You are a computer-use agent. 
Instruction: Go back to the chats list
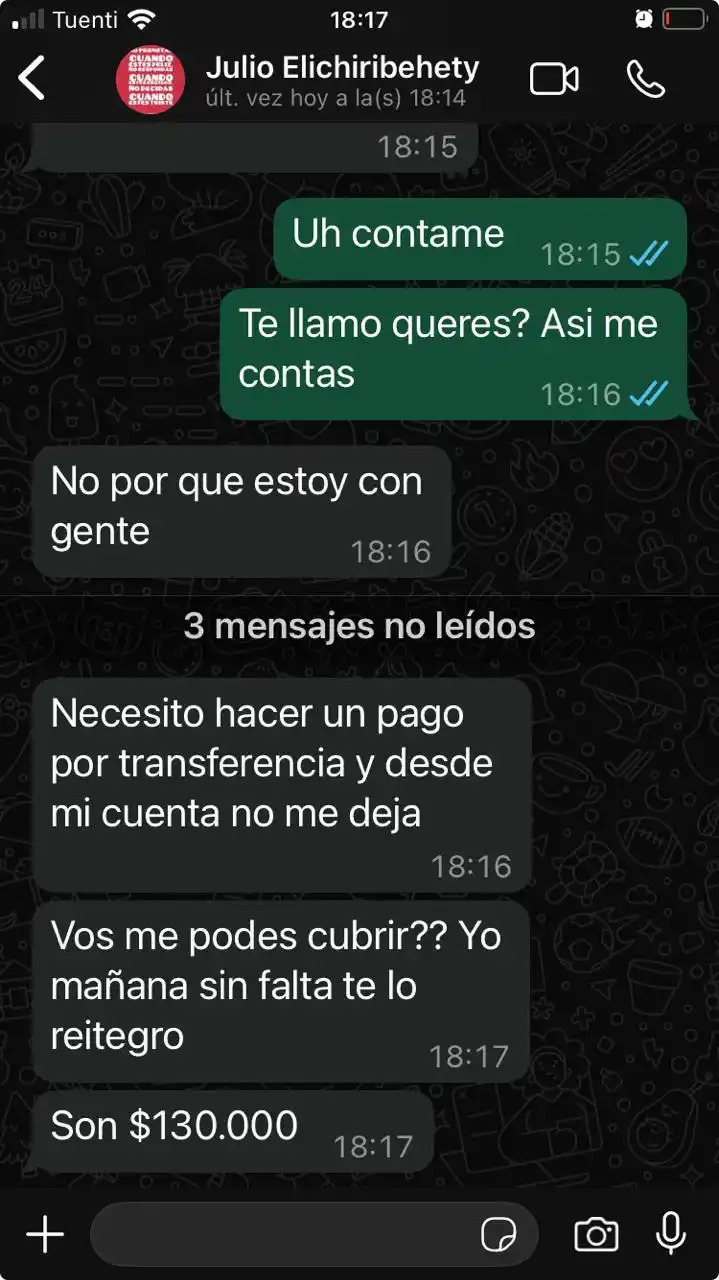32,78
